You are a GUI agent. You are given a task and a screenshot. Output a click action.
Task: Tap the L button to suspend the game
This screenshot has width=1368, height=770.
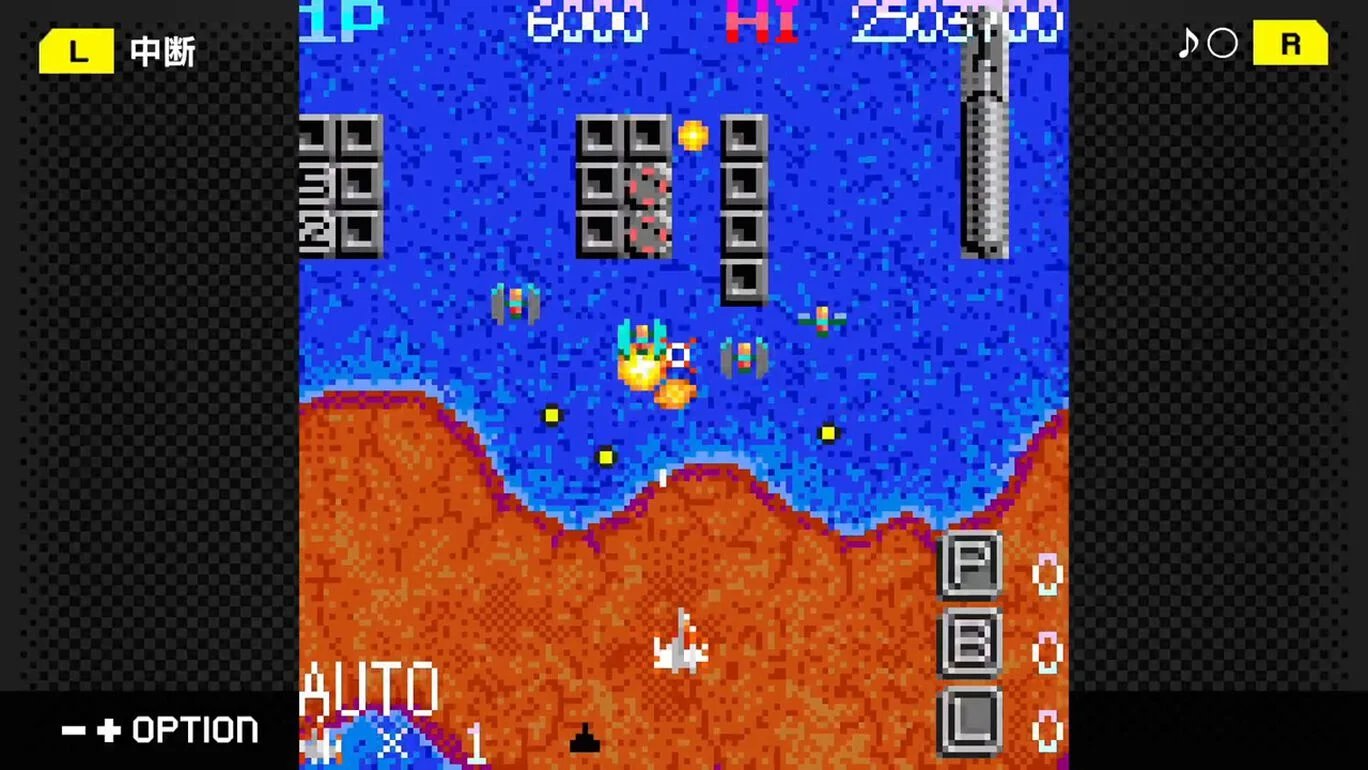point(77,50)
